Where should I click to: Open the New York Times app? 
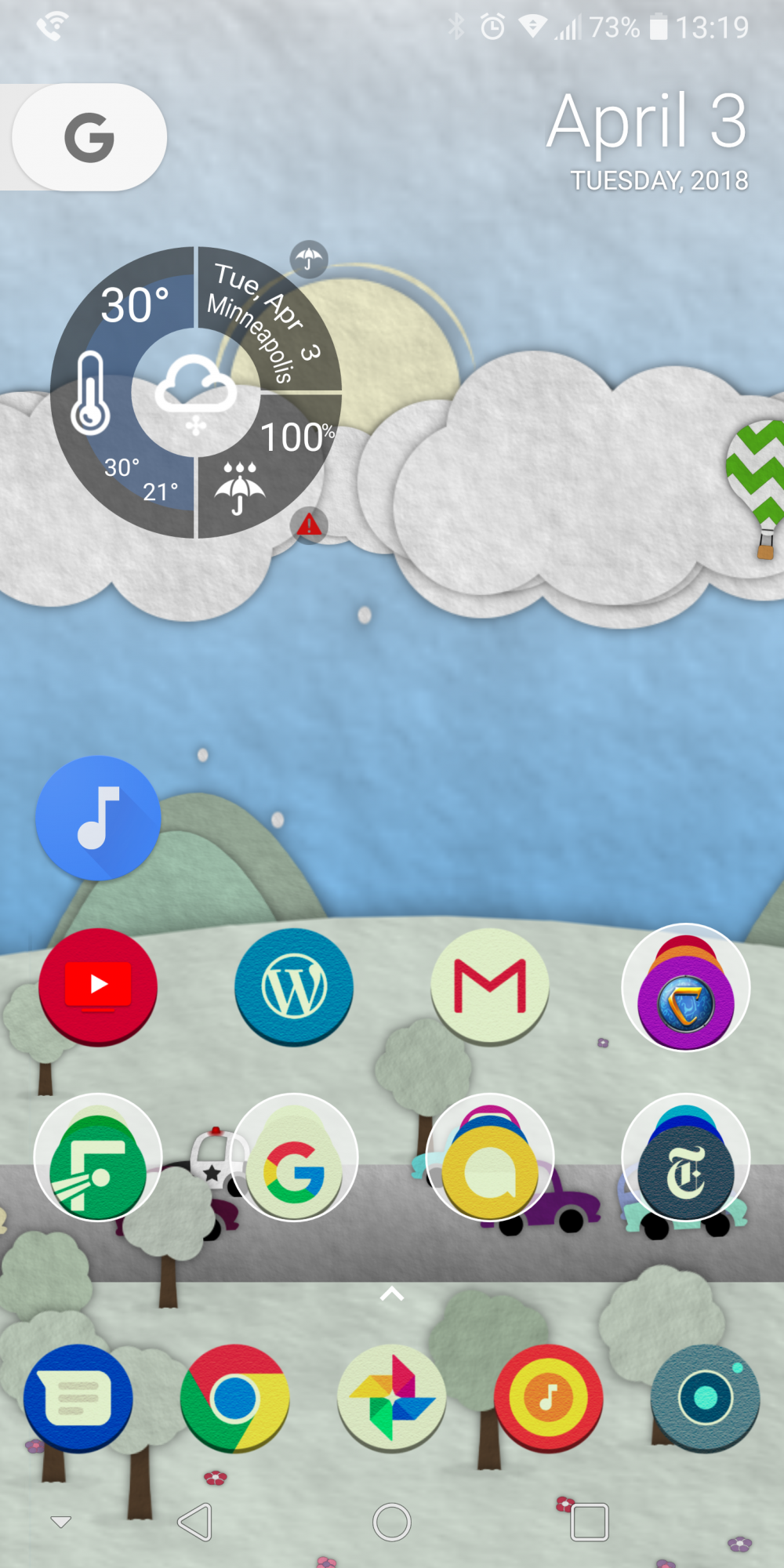pos(686,1157)
